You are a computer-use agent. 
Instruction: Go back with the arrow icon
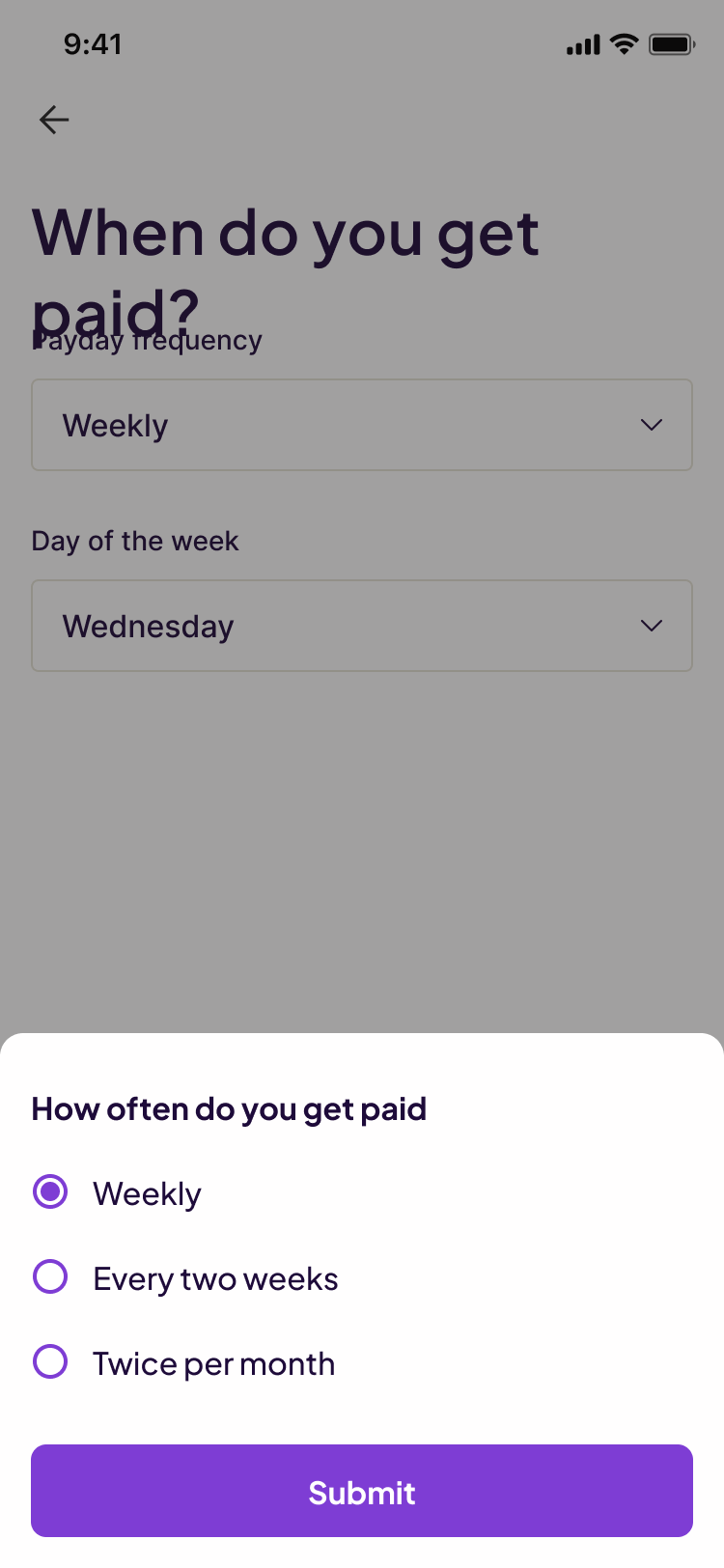[54, 120]
